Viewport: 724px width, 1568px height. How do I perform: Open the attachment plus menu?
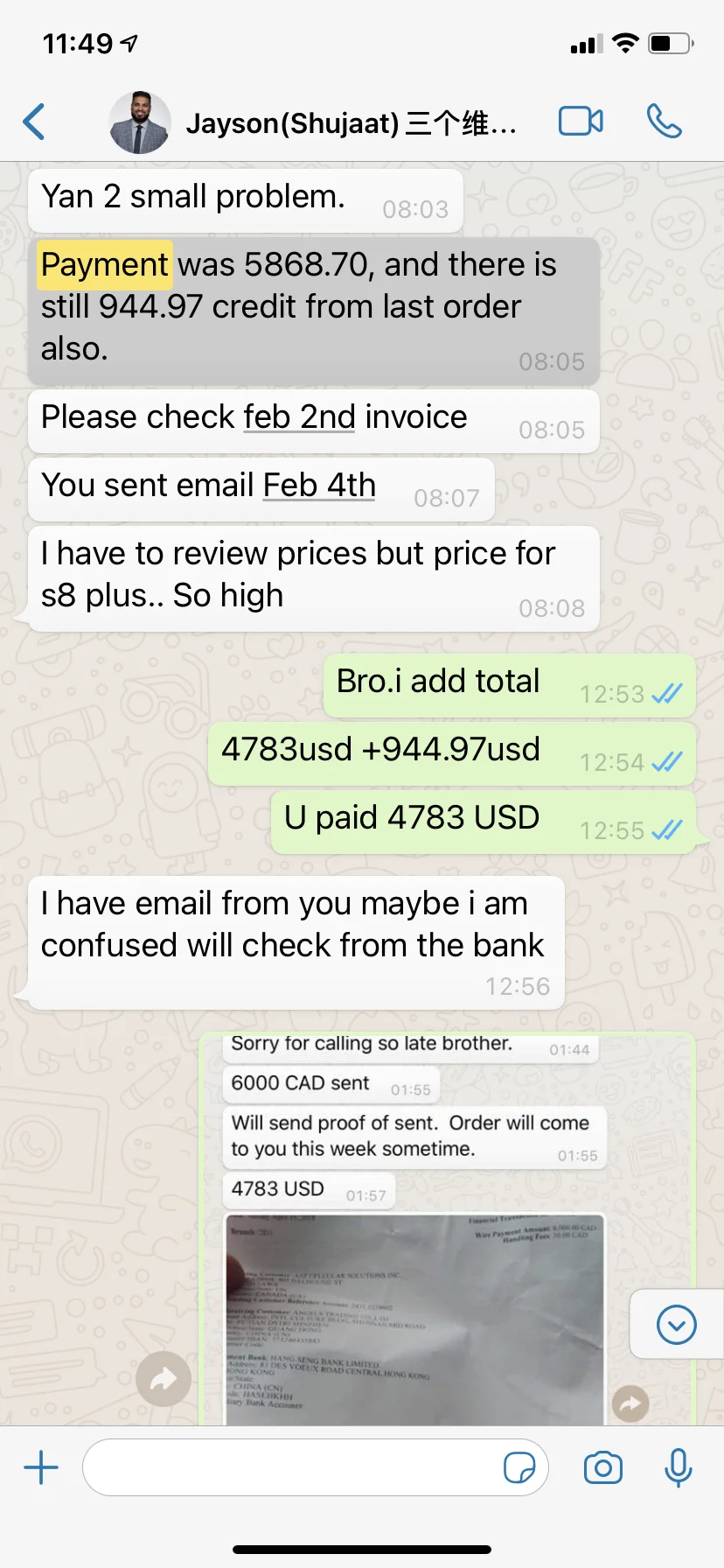41,1467
